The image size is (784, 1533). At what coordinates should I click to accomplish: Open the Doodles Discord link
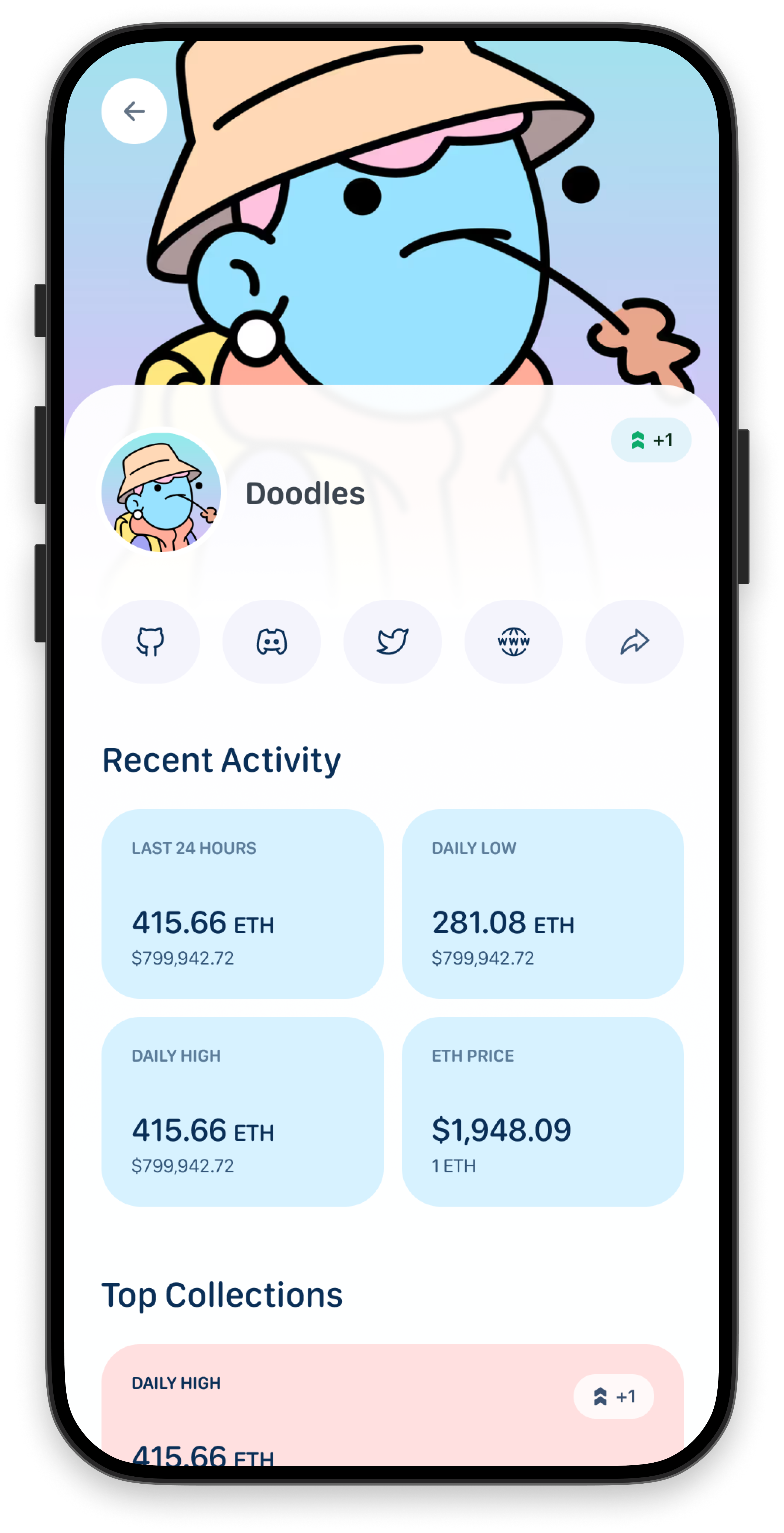click(x=271, y=642)
